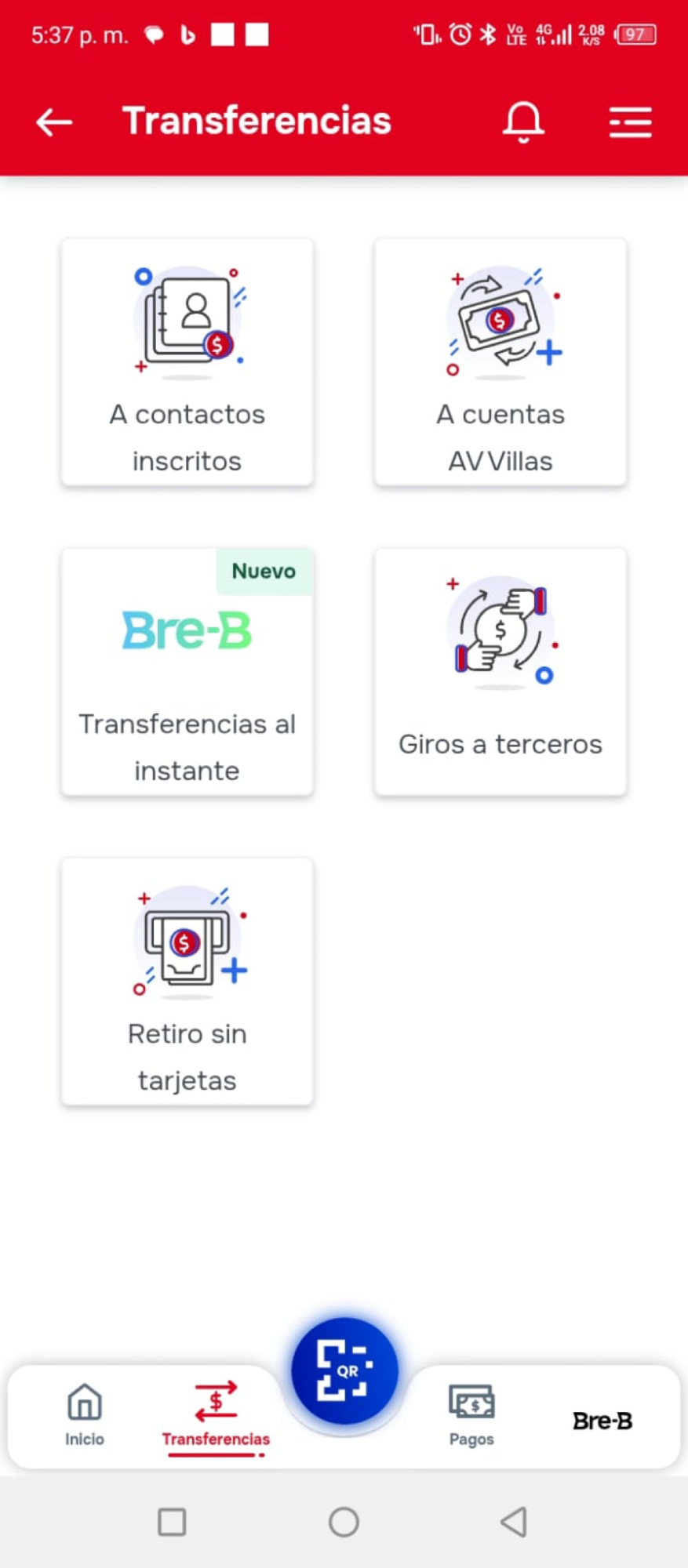Go back using the header arrow
Screen dimensions: 688x1568
coord(54,122)
